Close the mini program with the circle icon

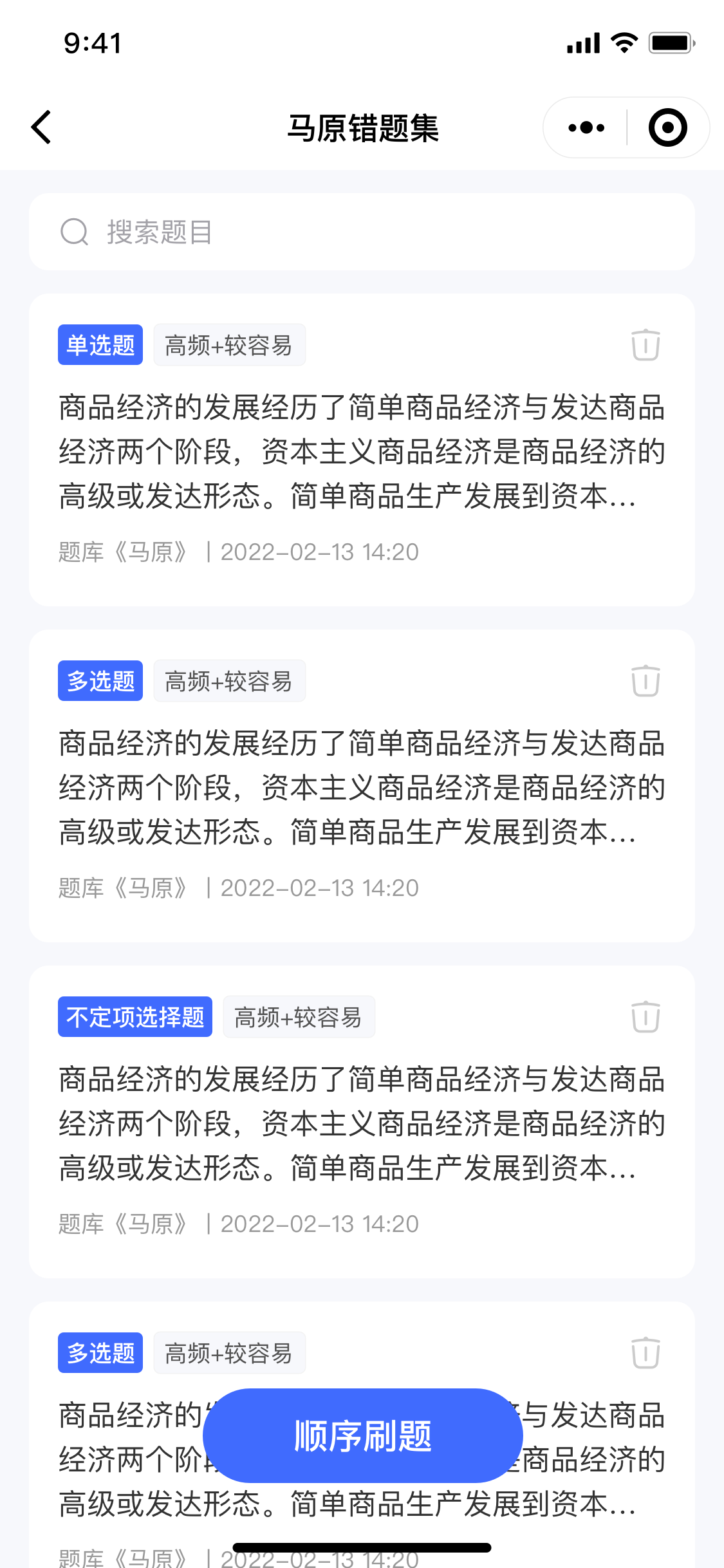(667, 127)
